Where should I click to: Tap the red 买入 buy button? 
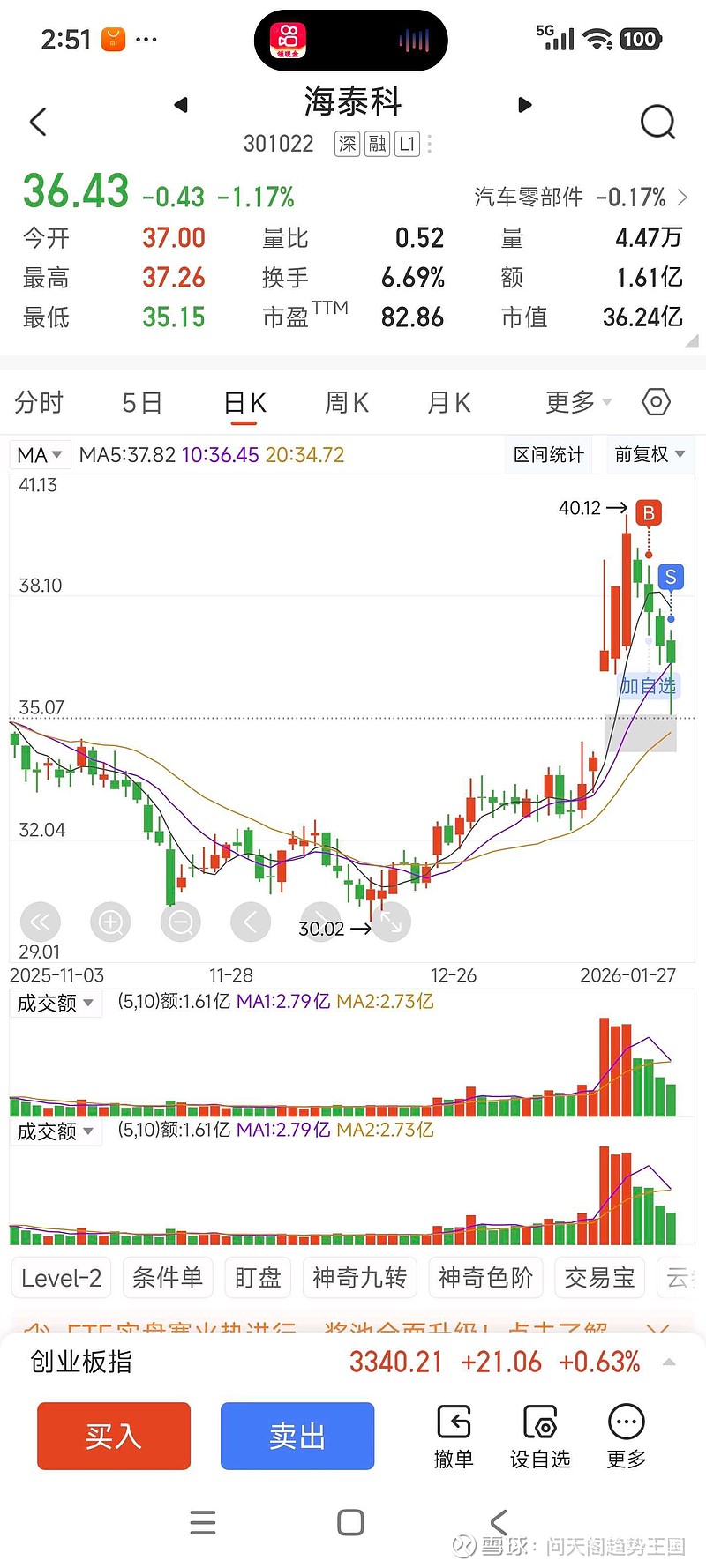click(114, 1436)
